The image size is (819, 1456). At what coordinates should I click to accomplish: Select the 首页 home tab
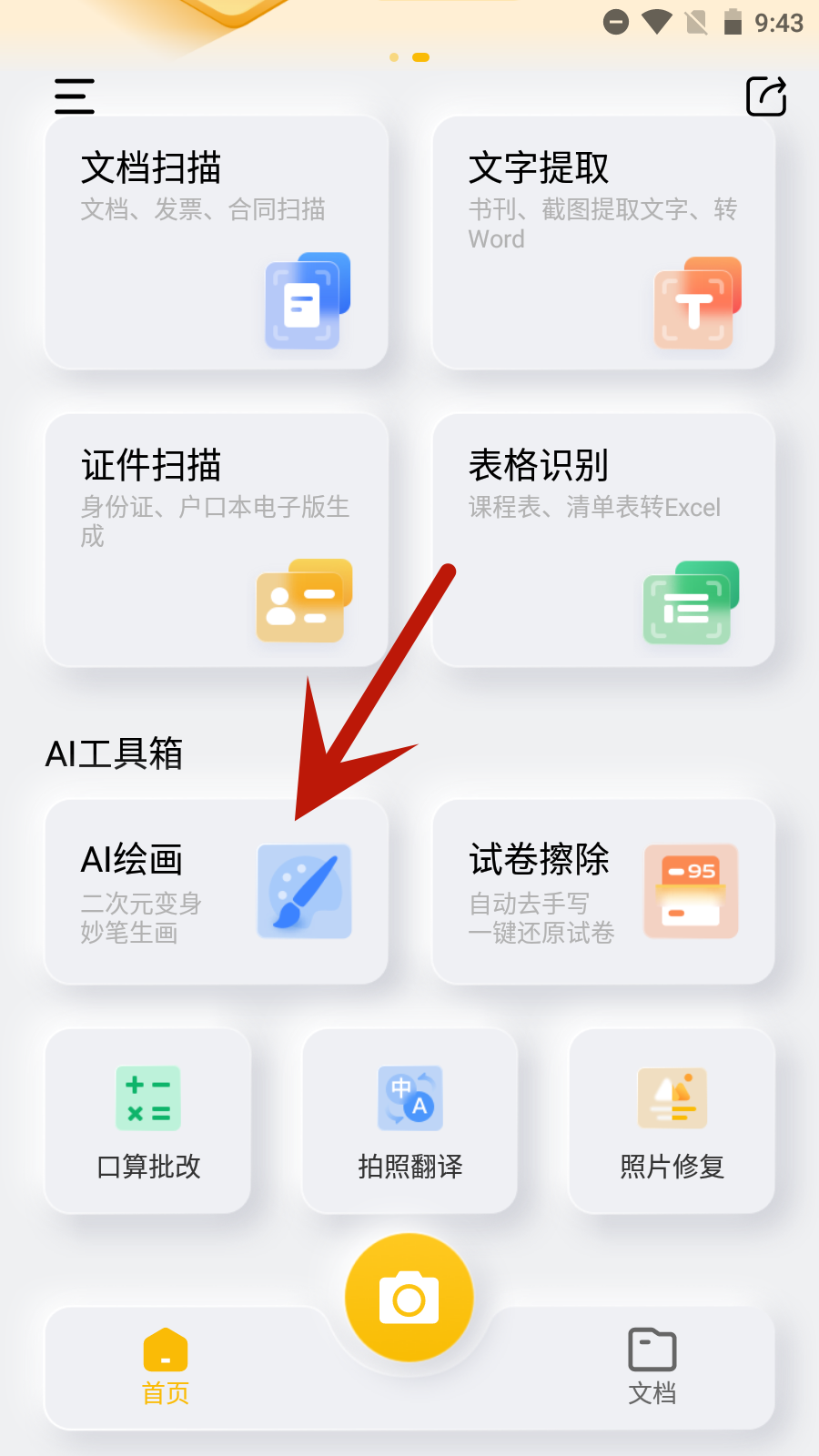(165, 1365)
